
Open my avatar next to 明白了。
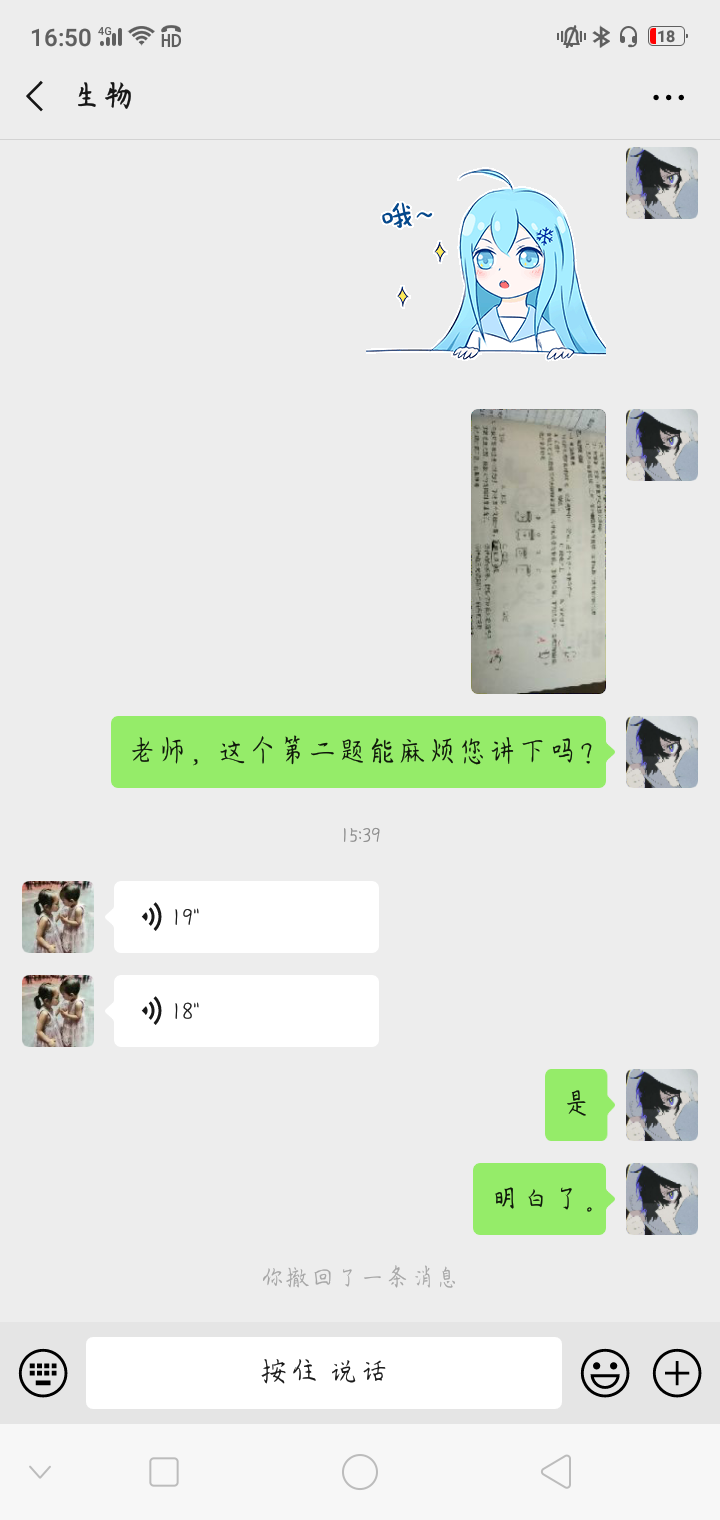[x=662, y=1199]
